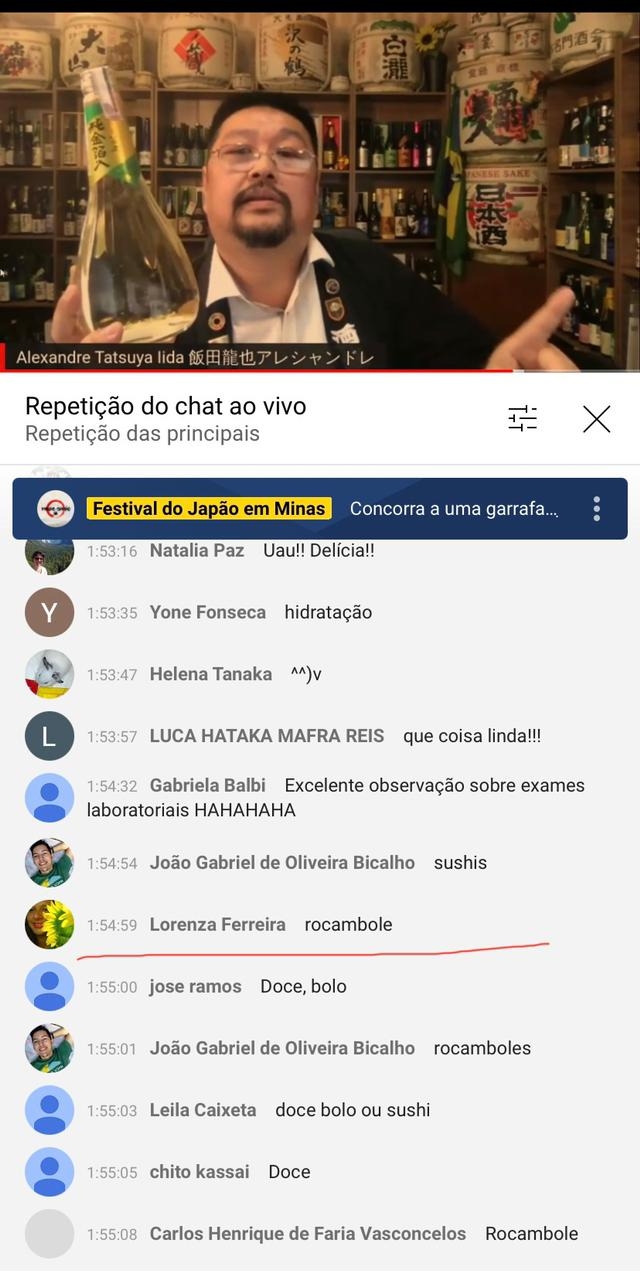The image size is (640, 1280).
Task: Select jose ramos's Doce, bolo message
Action: click(320, 986)
